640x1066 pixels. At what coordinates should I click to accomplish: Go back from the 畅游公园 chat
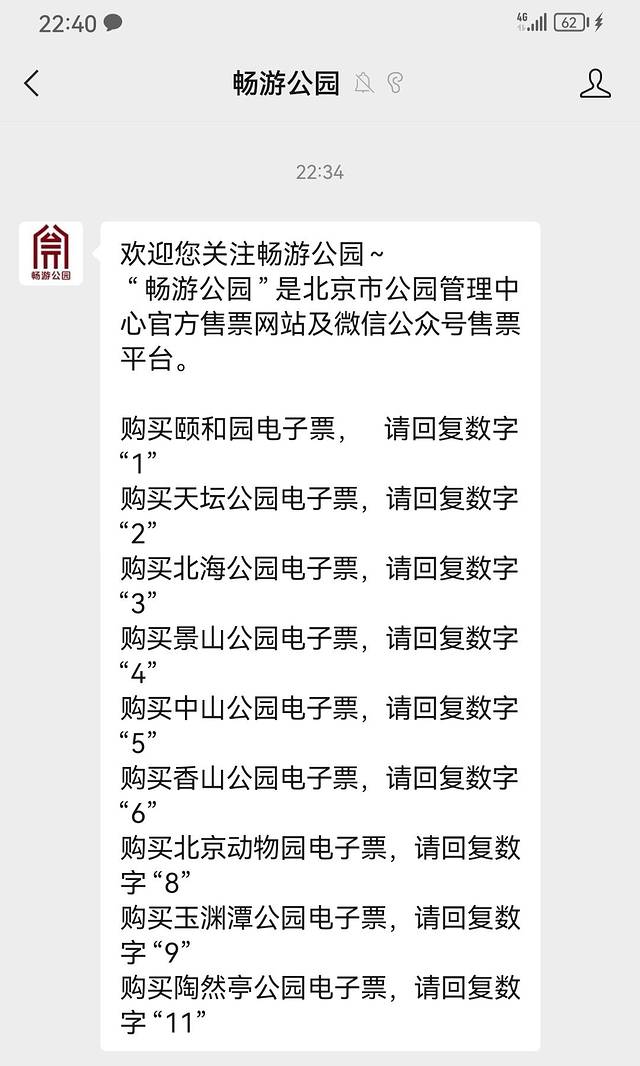pos(32,83)
